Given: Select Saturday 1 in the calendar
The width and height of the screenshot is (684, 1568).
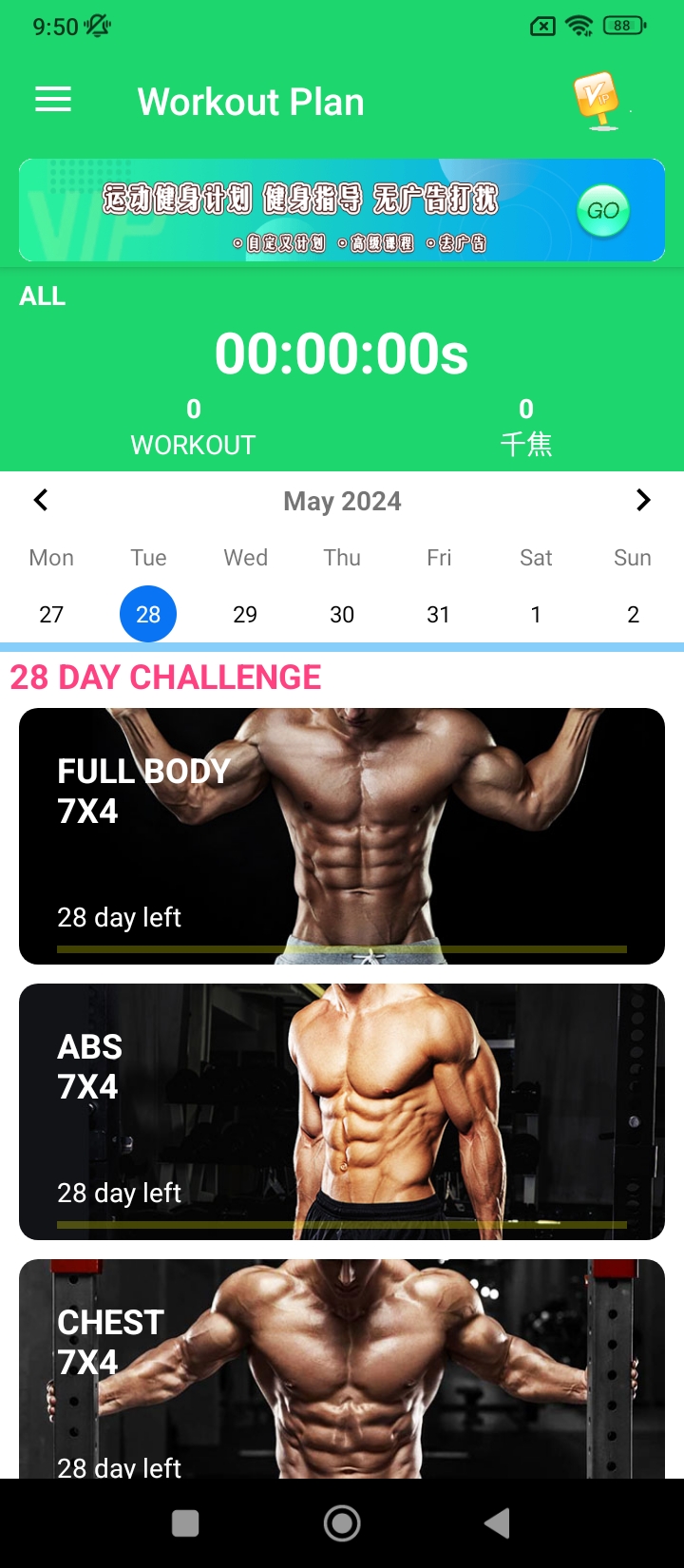Looking at the screenshot, I should point(536,614).
